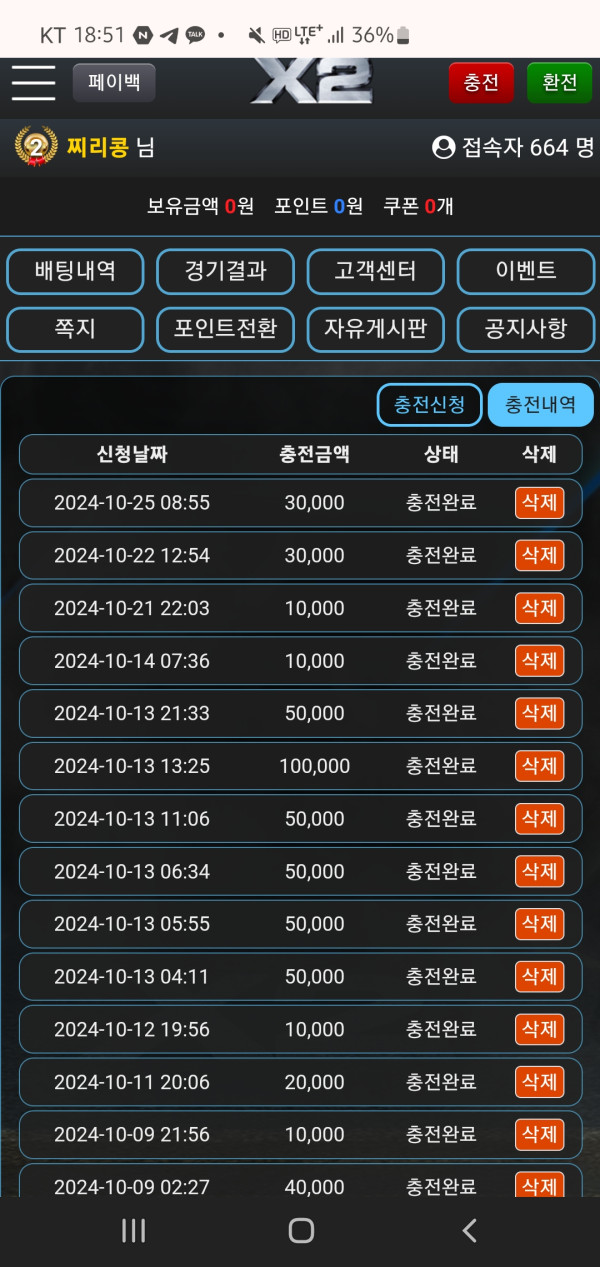
Task: Open 쪽지 messages
Action: tap(75, 329)
